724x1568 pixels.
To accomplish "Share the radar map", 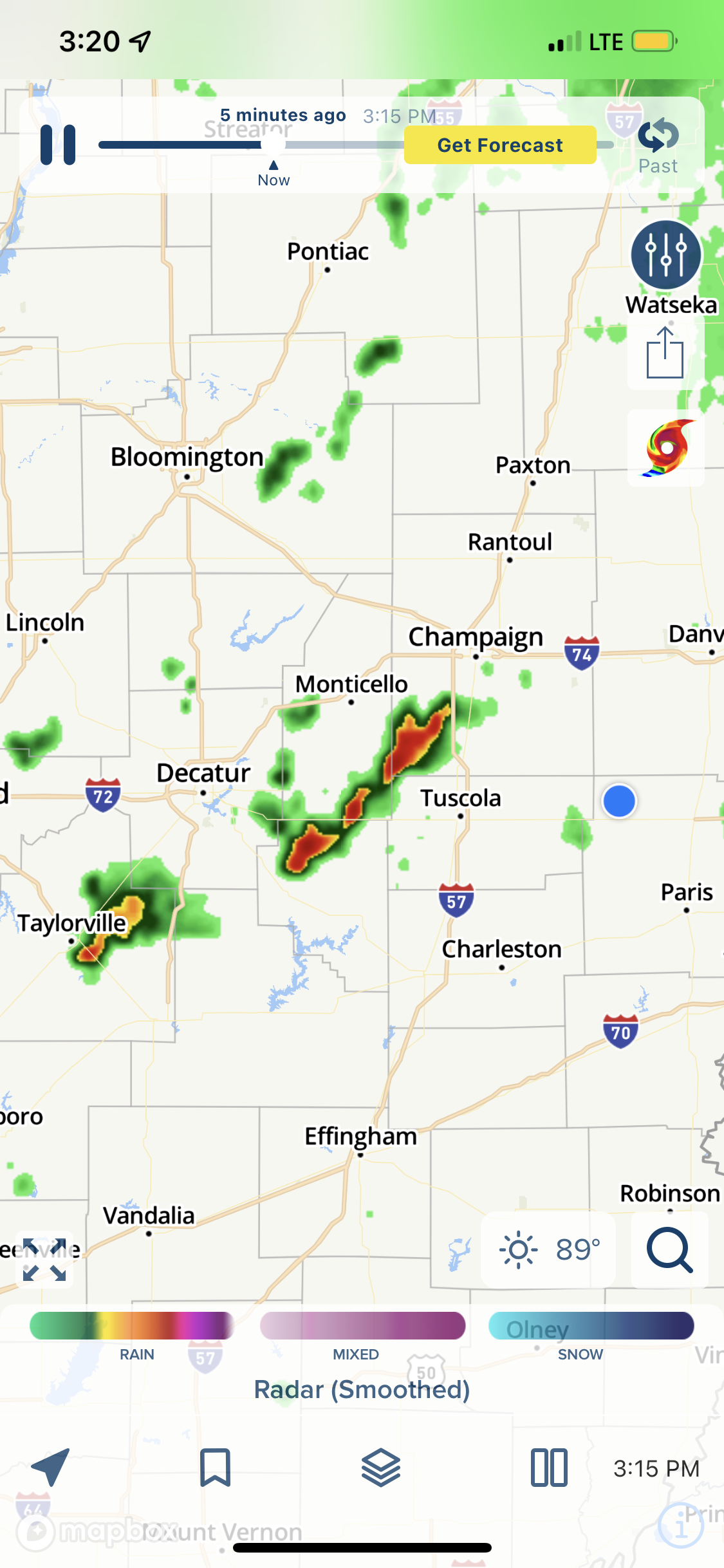I will tap(665, 352).
